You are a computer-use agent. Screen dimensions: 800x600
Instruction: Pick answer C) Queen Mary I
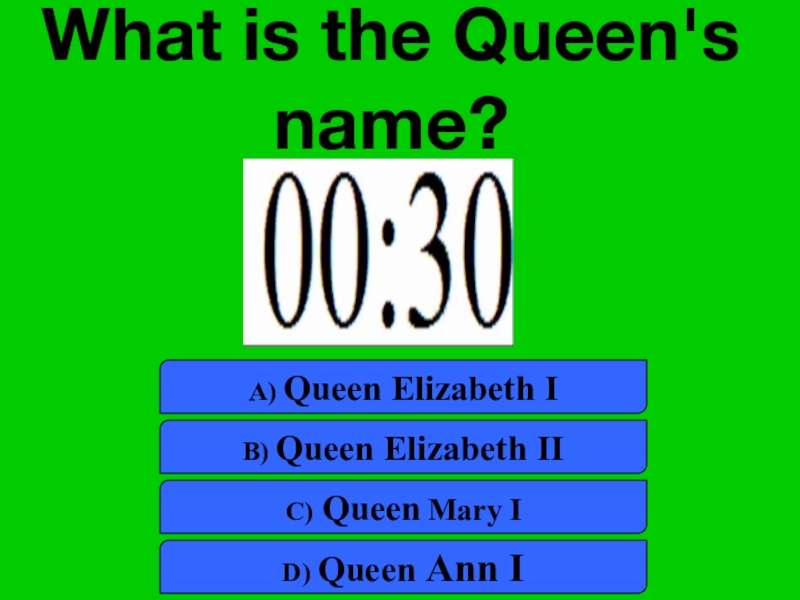click(403, 508)
